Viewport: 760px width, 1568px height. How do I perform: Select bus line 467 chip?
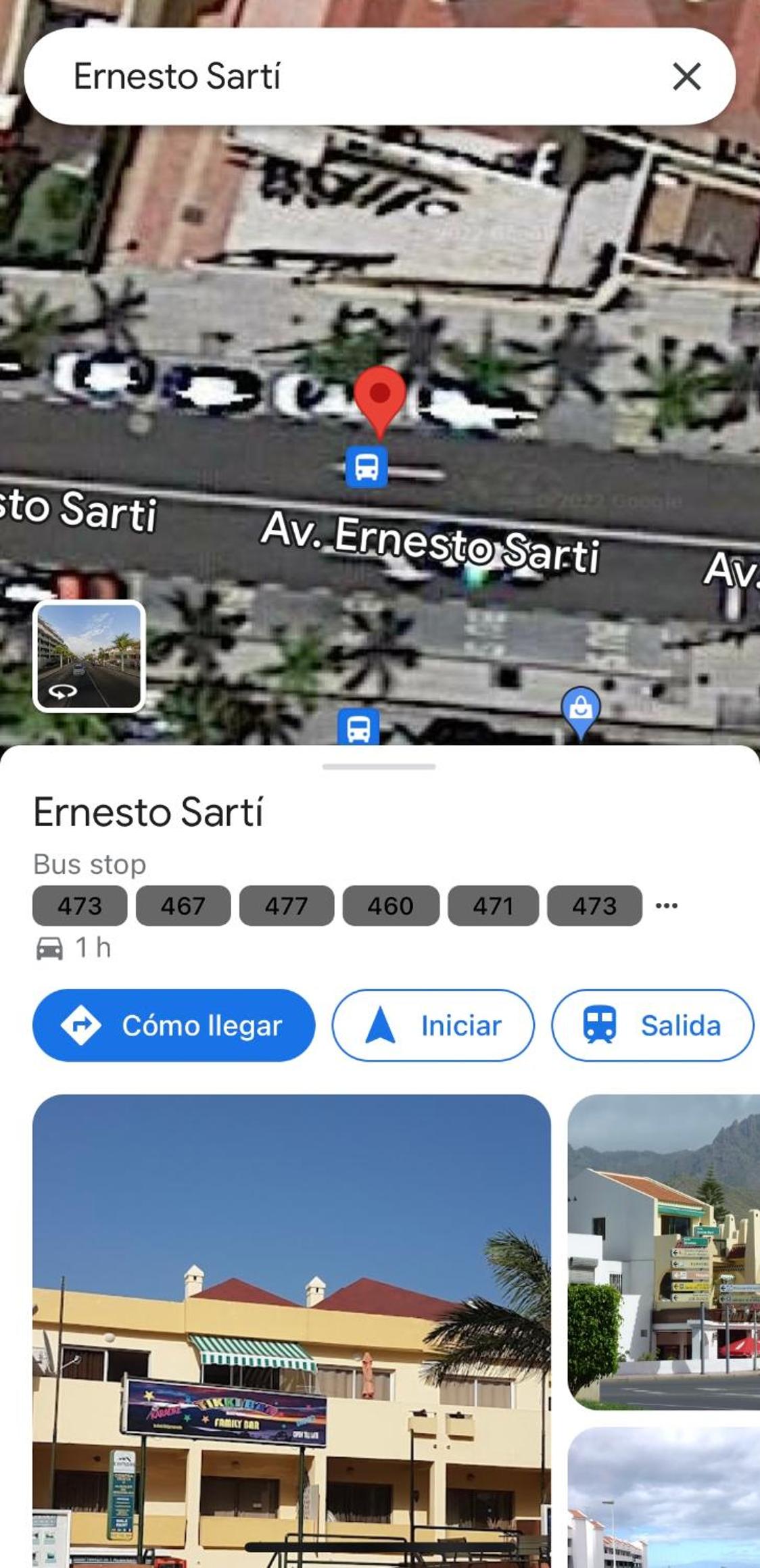(183, 906)
